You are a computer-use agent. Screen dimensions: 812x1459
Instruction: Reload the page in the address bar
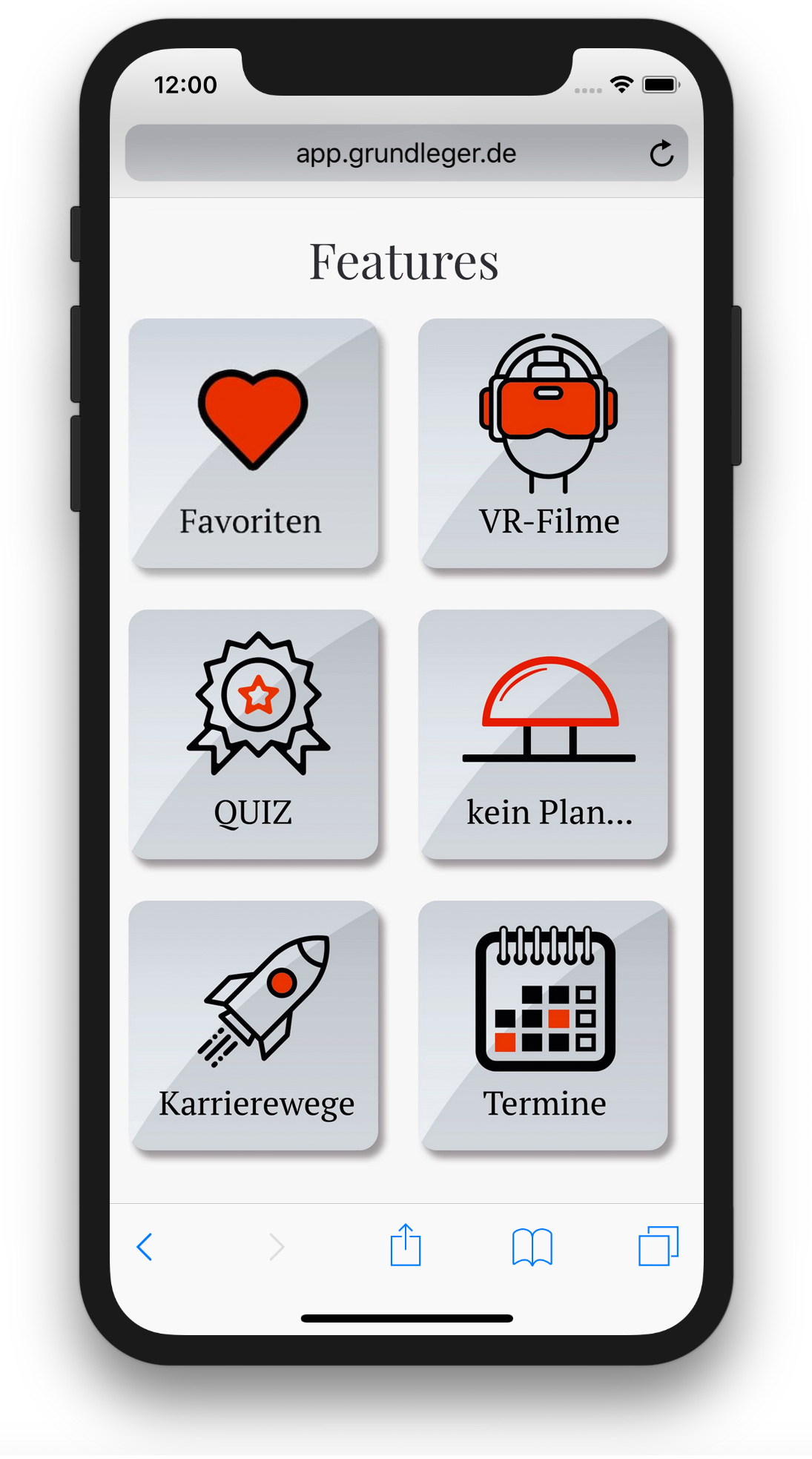point(661,154)
